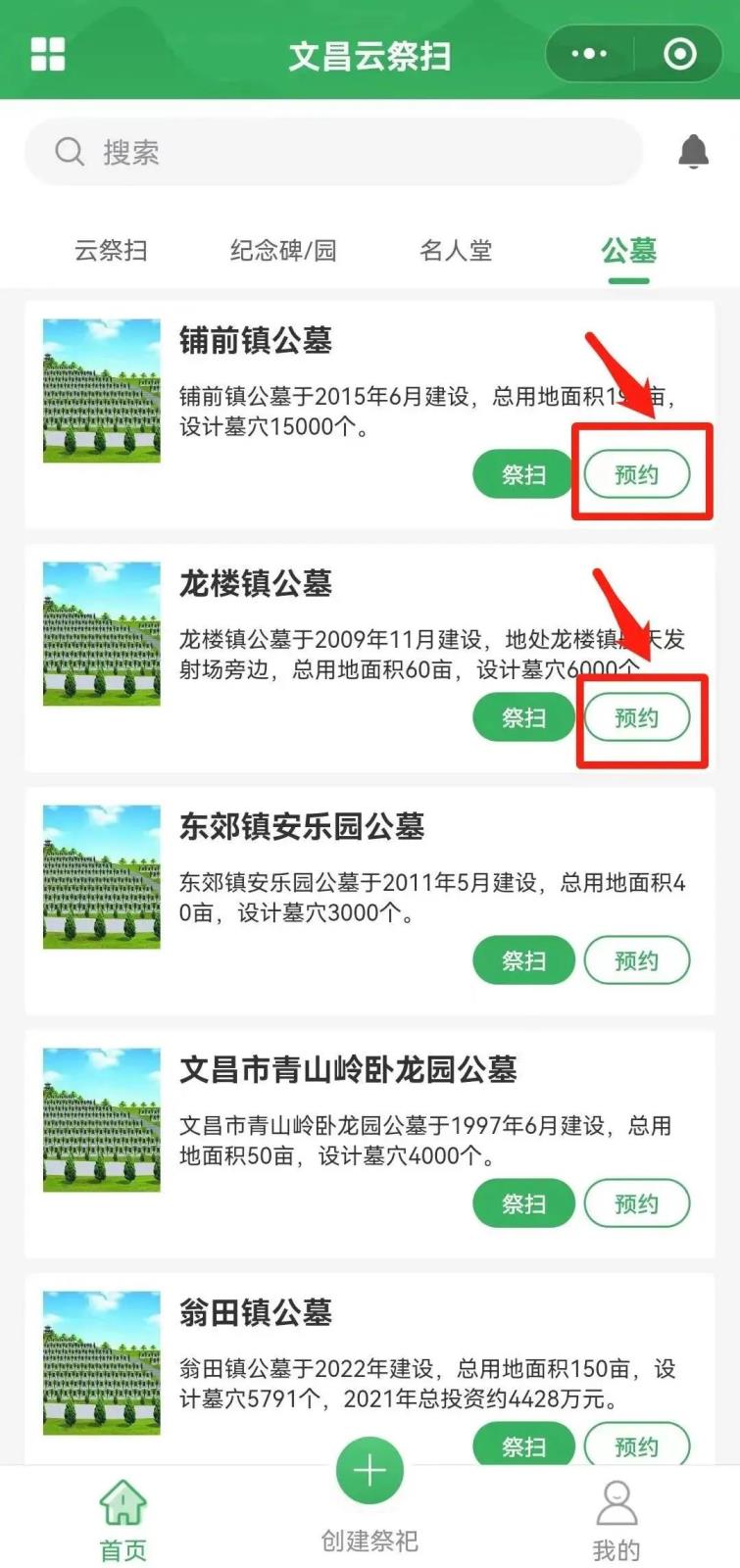Tap the 搜索 search field
Viewport: 740px width, 1568px height.
tap(333, 152)
